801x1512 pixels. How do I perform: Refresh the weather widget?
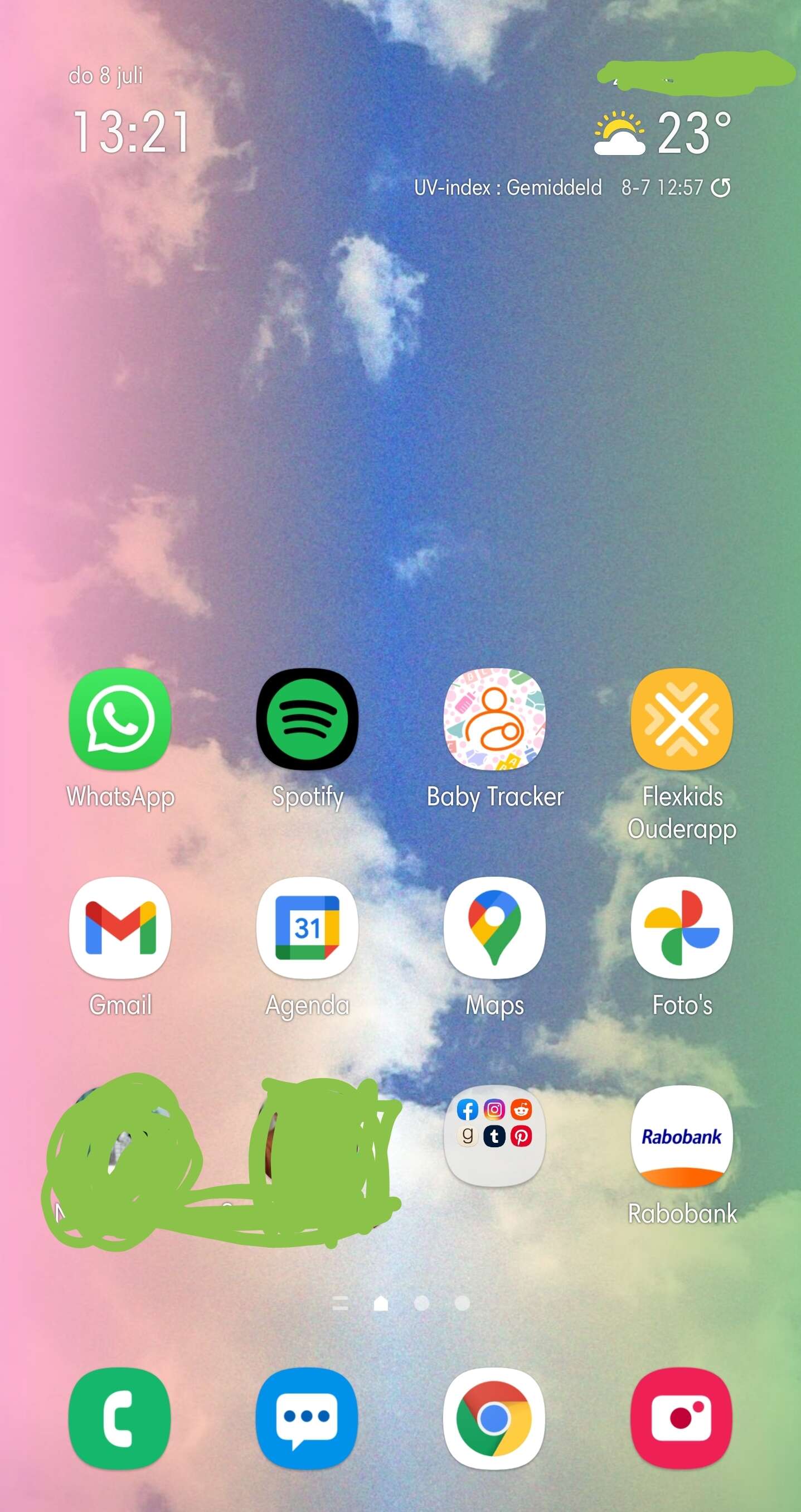click(721, 188)
